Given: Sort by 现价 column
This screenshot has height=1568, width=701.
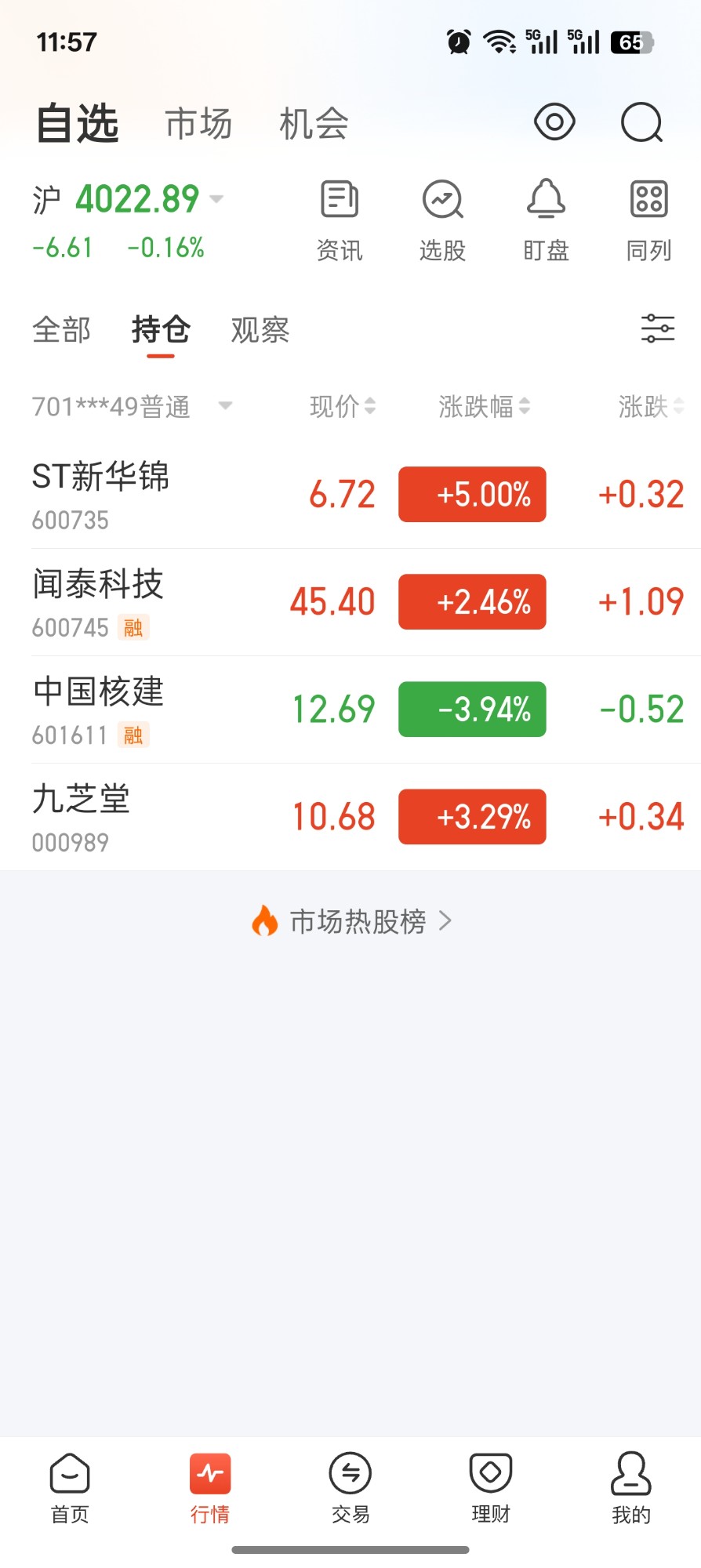Looking at the screenshot, I should pos(343,406).
